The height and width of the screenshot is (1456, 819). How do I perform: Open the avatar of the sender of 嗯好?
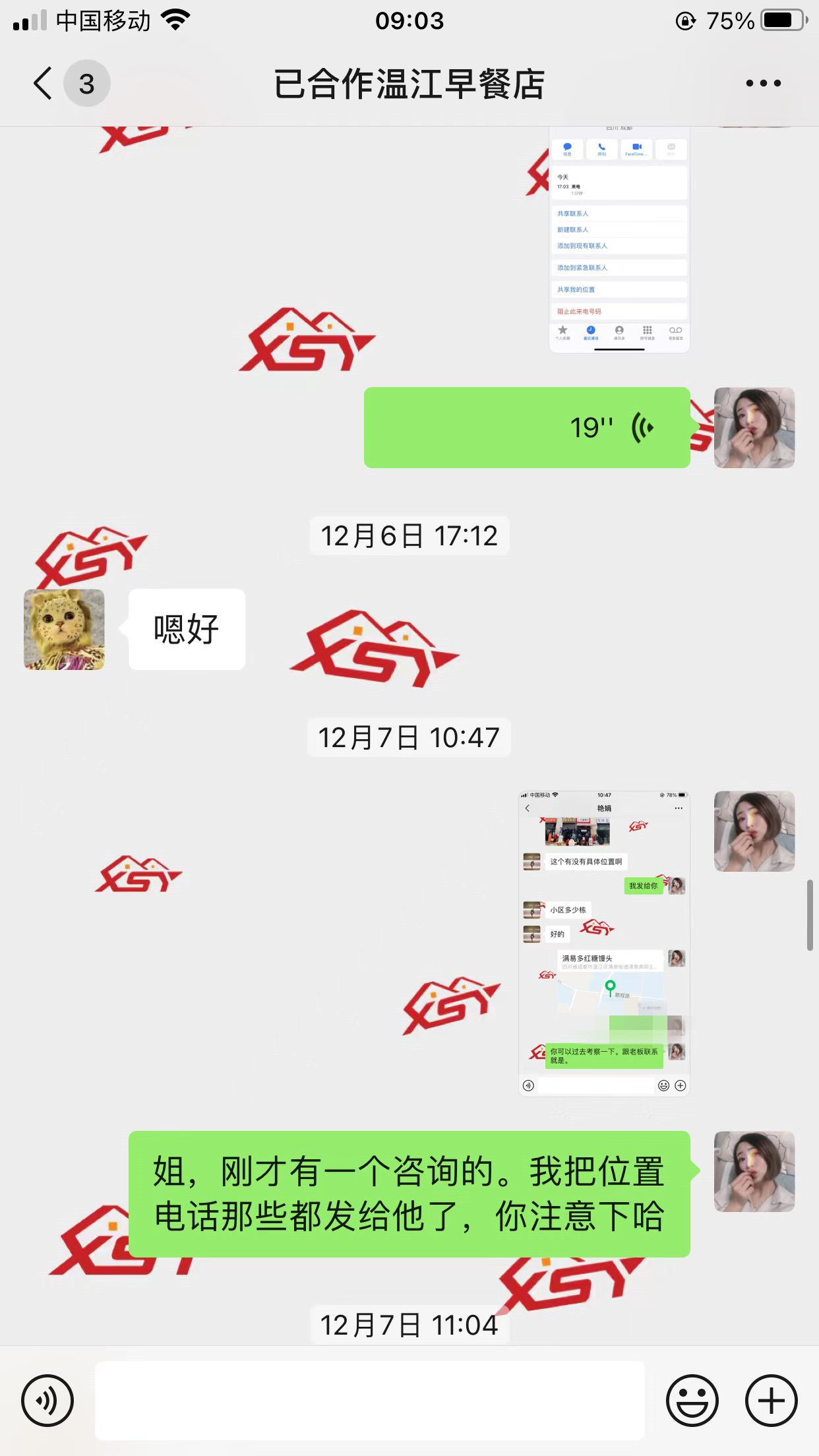pyautogui.click(x=64, y=629)
